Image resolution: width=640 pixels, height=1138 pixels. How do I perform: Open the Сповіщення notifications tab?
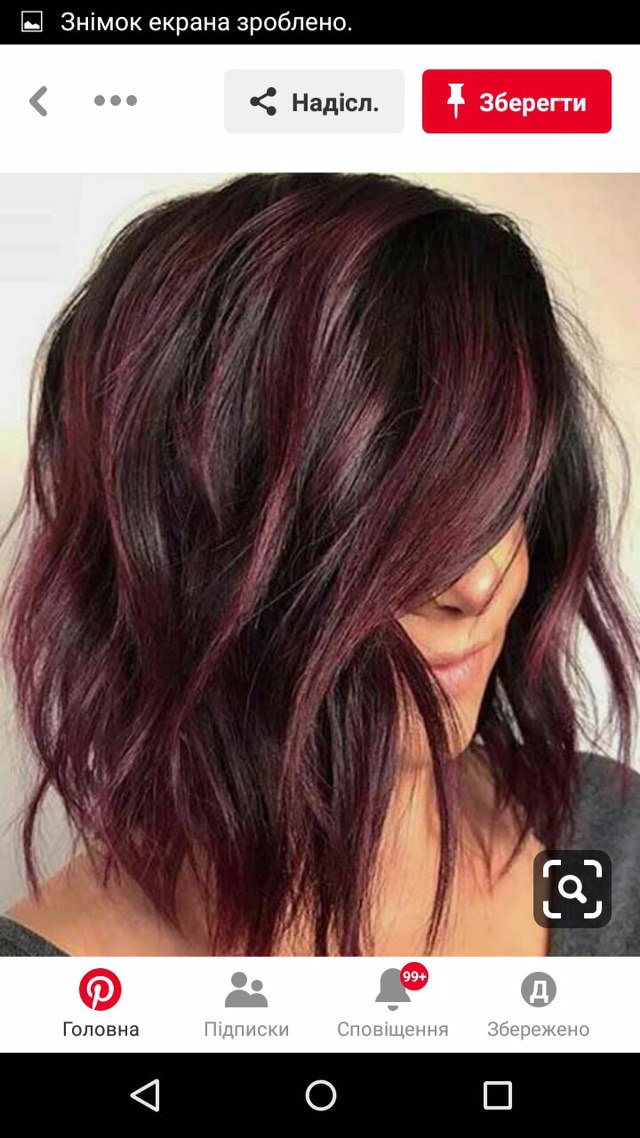393,1004
